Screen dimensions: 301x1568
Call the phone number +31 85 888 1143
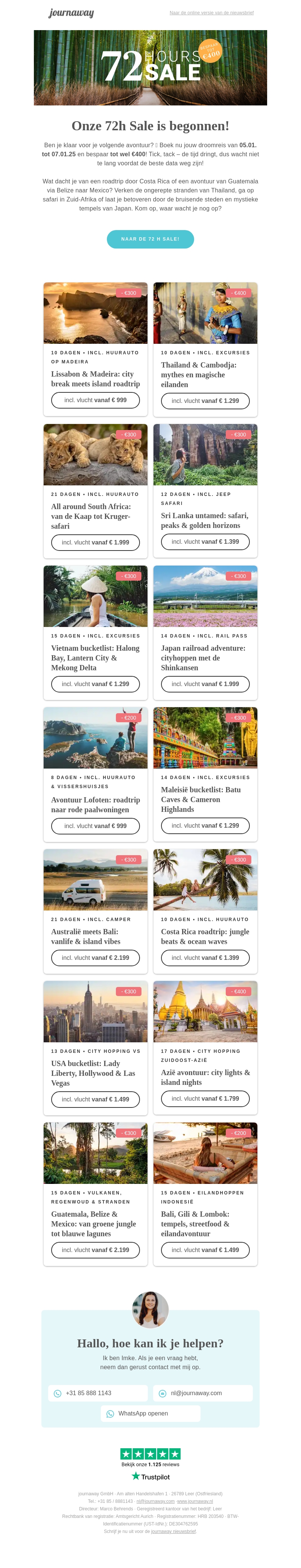97,1393
